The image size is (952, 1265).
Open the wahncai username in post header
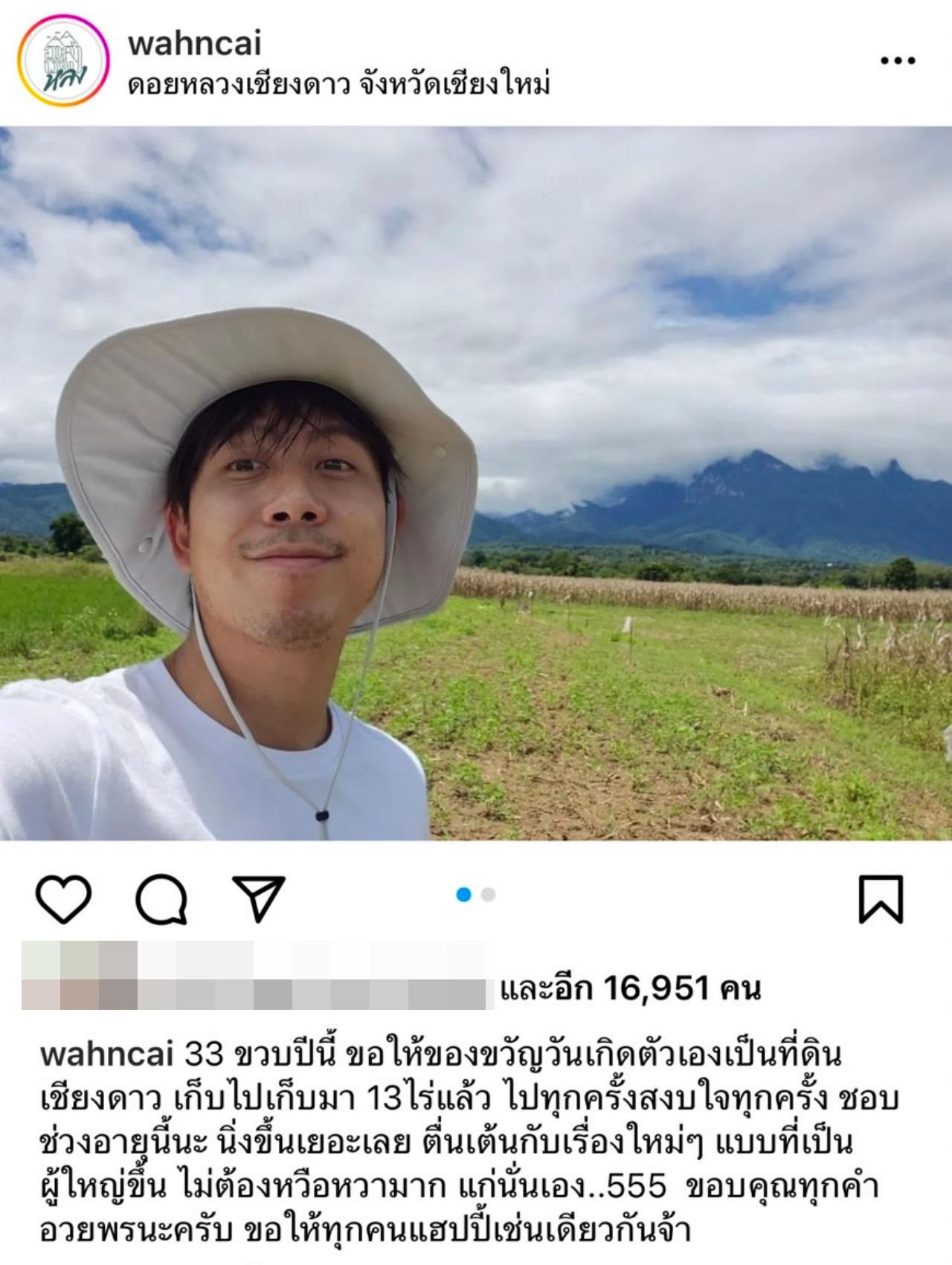point(195,44)
